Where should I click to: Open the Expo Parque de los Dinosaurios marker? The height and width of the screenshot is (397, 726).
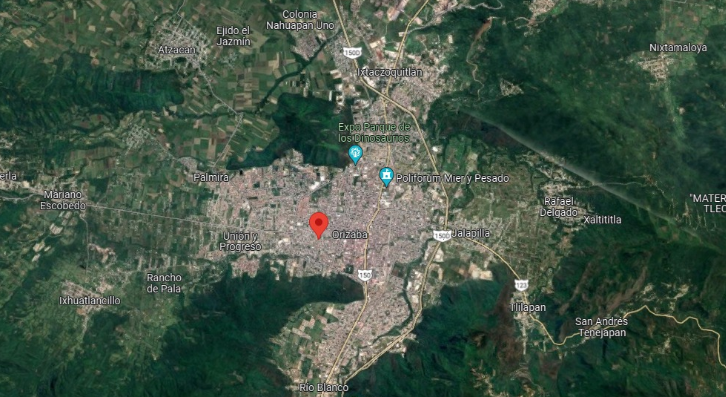pos(355,155)
